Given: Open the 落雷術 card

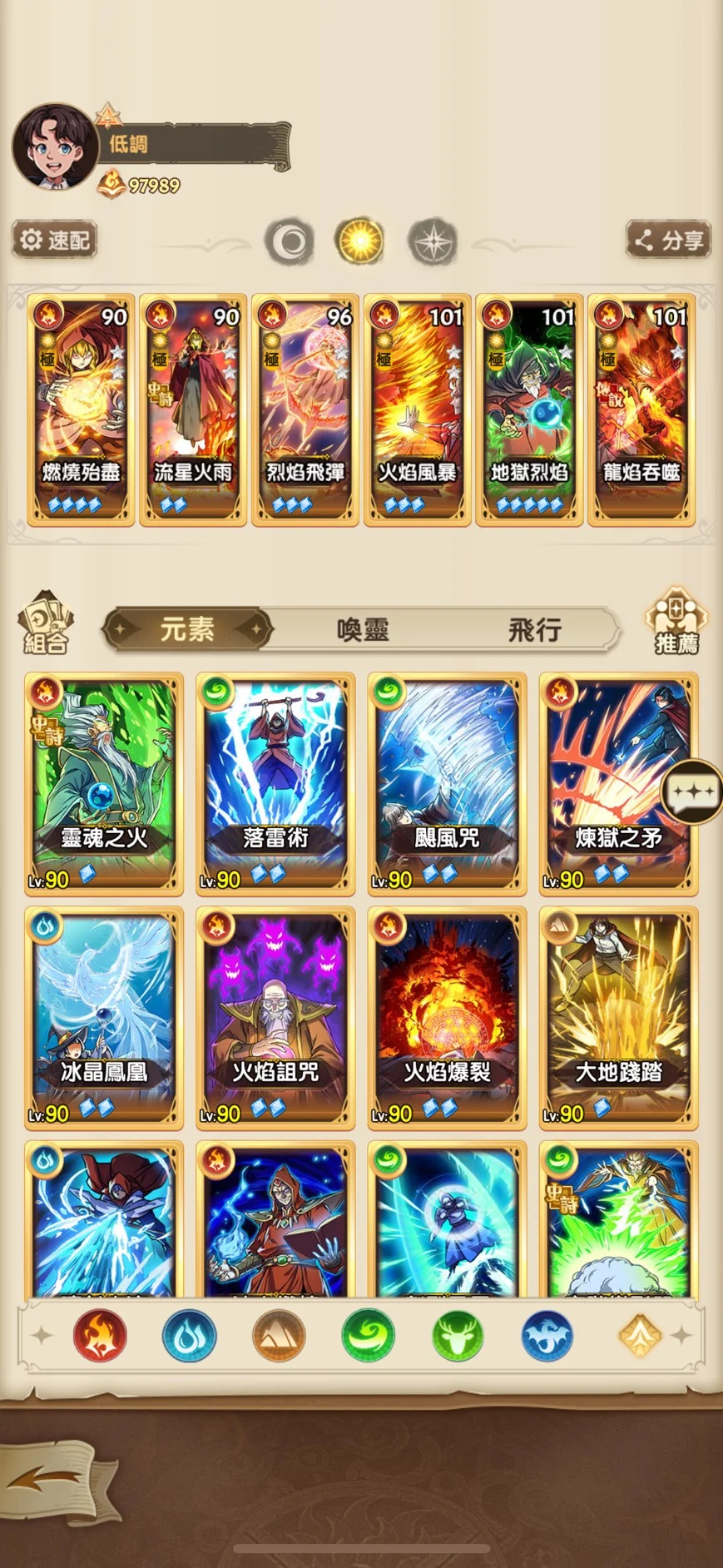Looking at the screenshot, I should coord(275,783).
